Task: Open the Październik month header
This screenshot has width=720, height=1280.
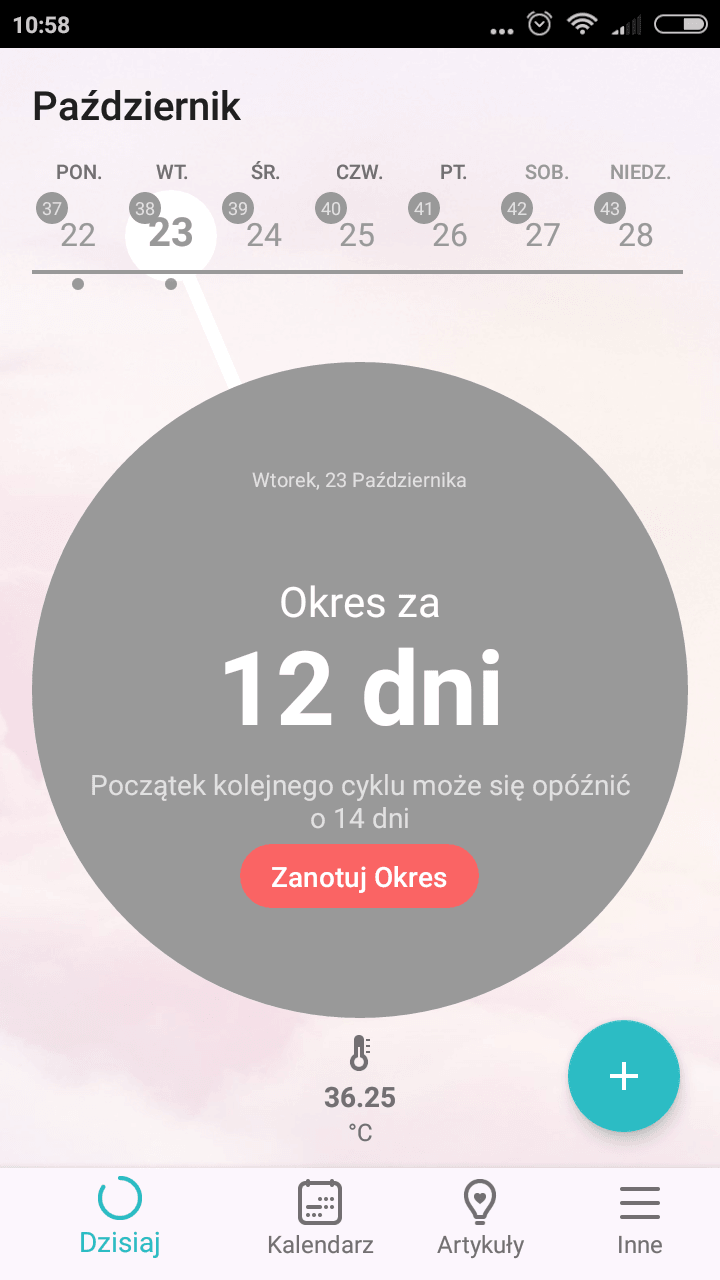Action: click(137, 106)
